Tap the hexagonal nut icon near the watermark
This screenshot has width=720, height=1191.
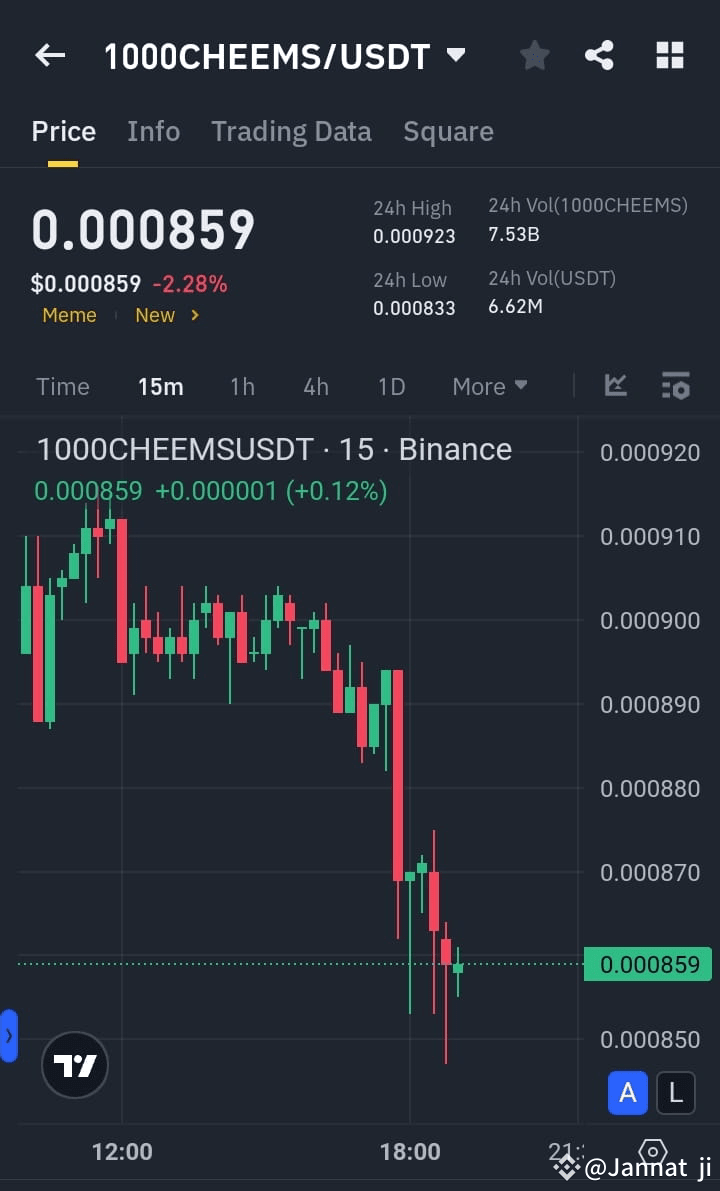653,1152
